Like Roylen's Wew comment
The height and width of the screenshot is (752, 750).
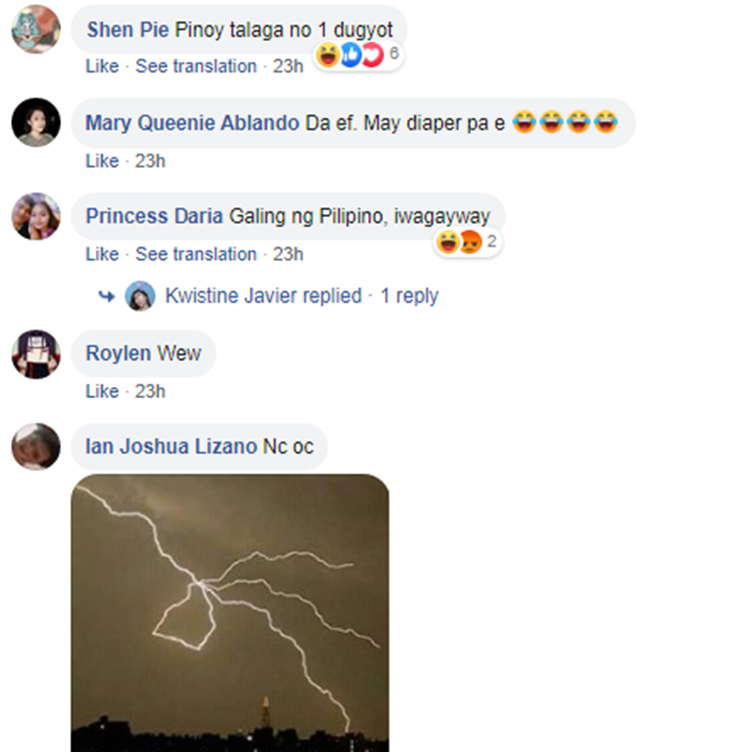[102, 391]
